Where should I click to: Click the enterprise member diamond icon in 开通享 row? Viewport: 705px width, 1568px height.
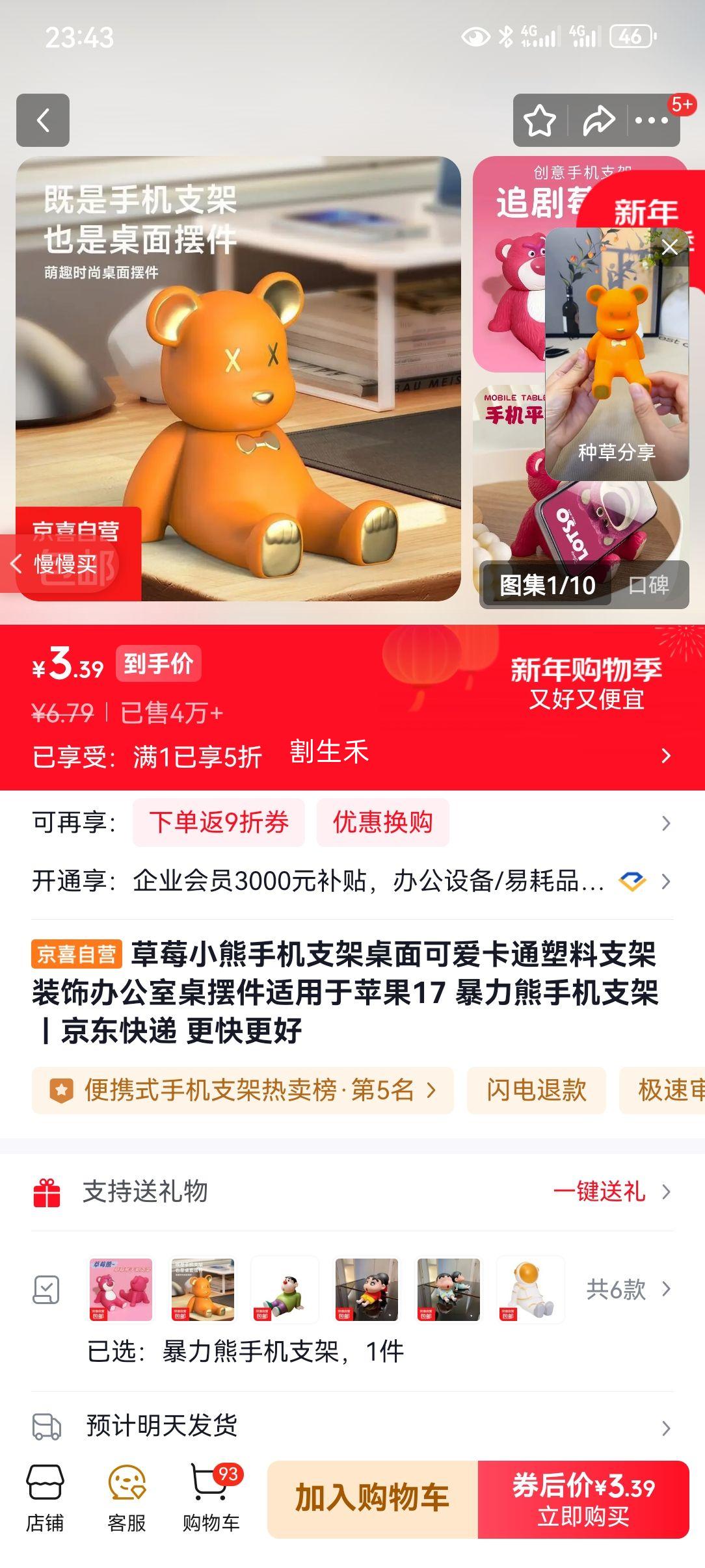tap(630, 880)
